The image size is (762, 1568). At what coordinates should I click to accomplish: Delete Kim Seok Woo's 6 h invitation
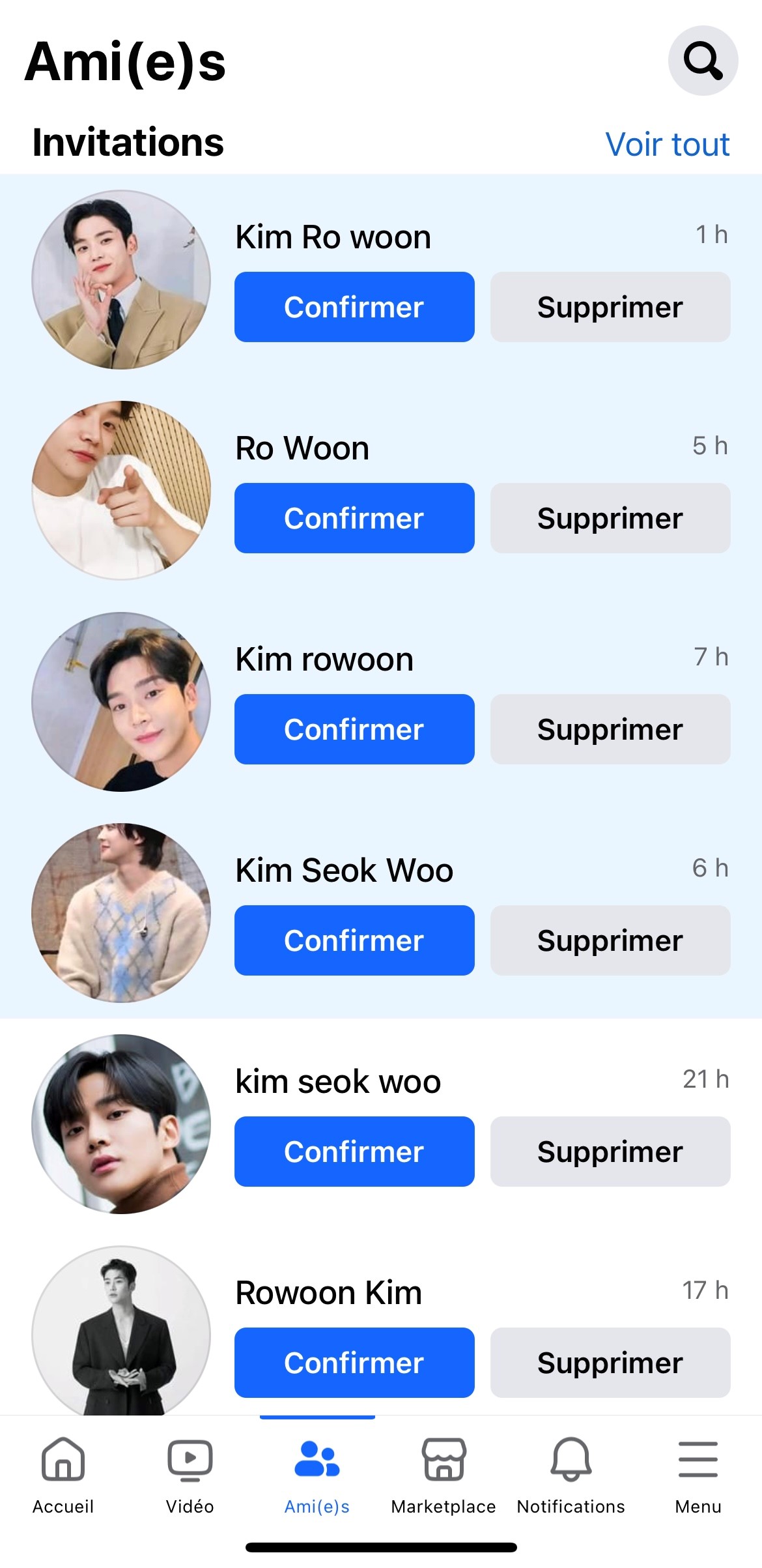pyautogui.click(x=610, y=940)
